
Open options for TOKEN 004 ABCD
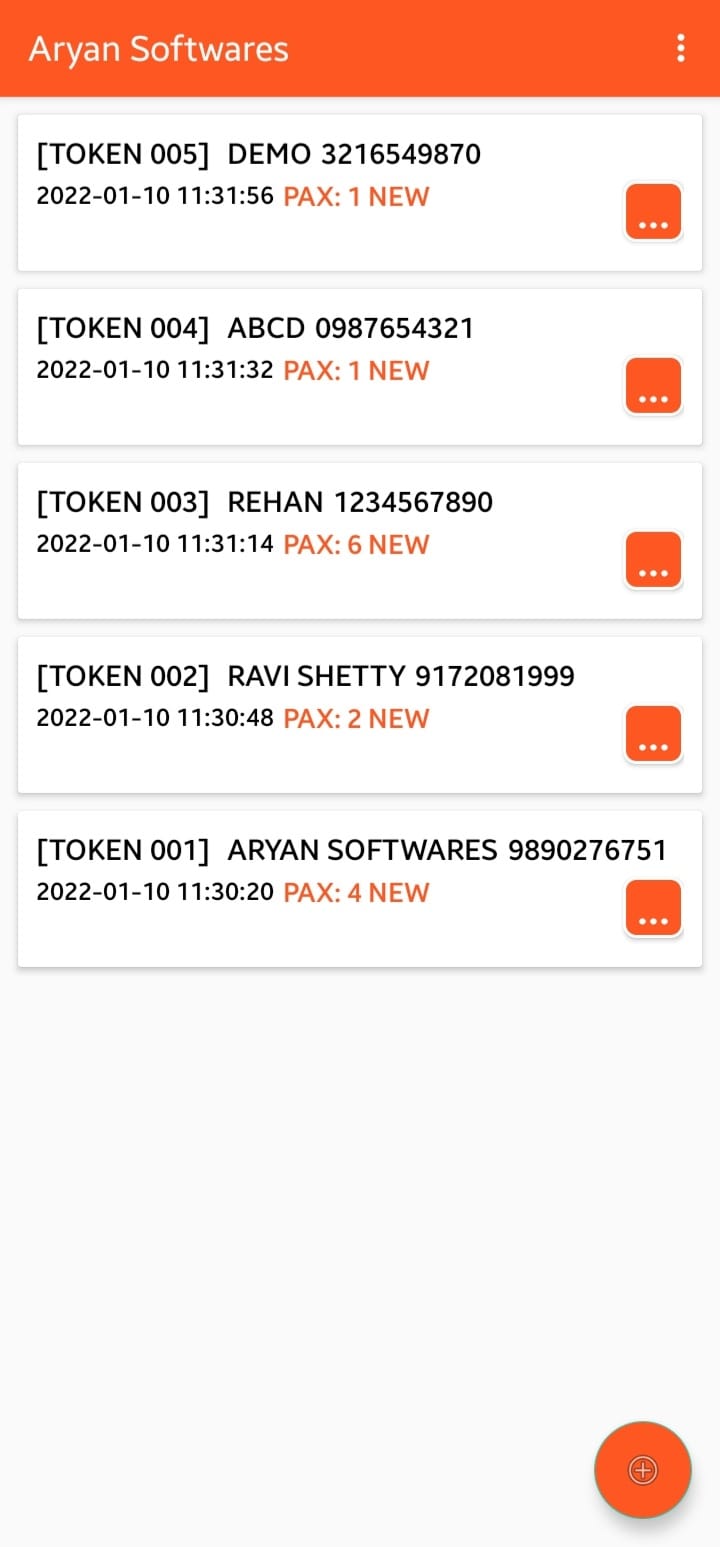pos(653,386)
